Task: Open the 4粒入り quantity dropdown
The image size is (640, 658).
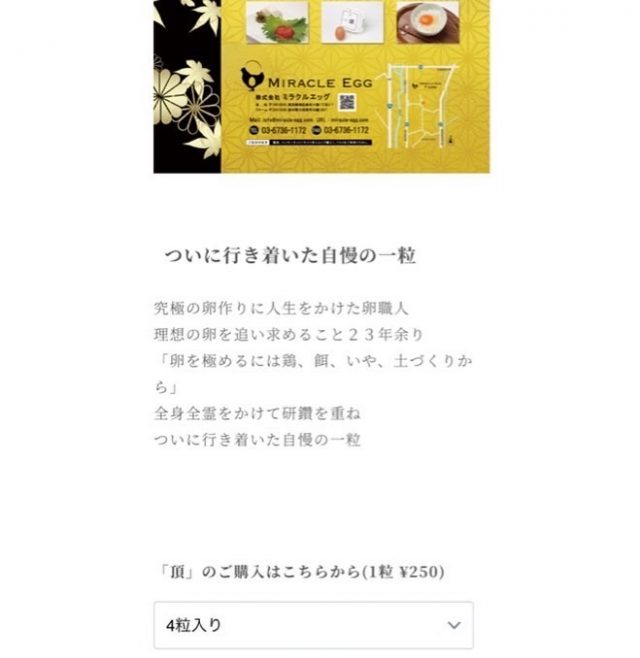Action: (313, 625)
